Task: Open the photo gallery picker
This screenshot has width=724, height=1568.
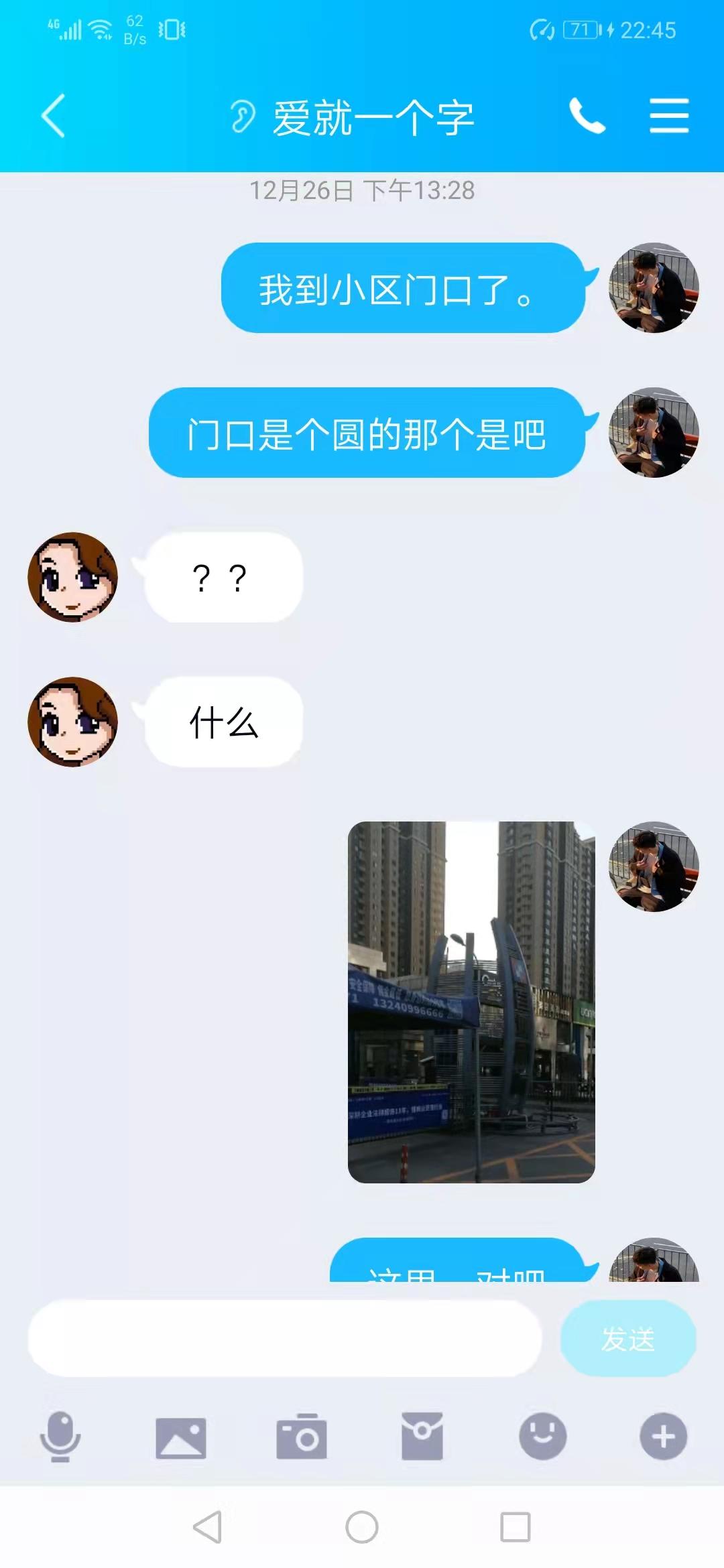Action: [181, 1437]
